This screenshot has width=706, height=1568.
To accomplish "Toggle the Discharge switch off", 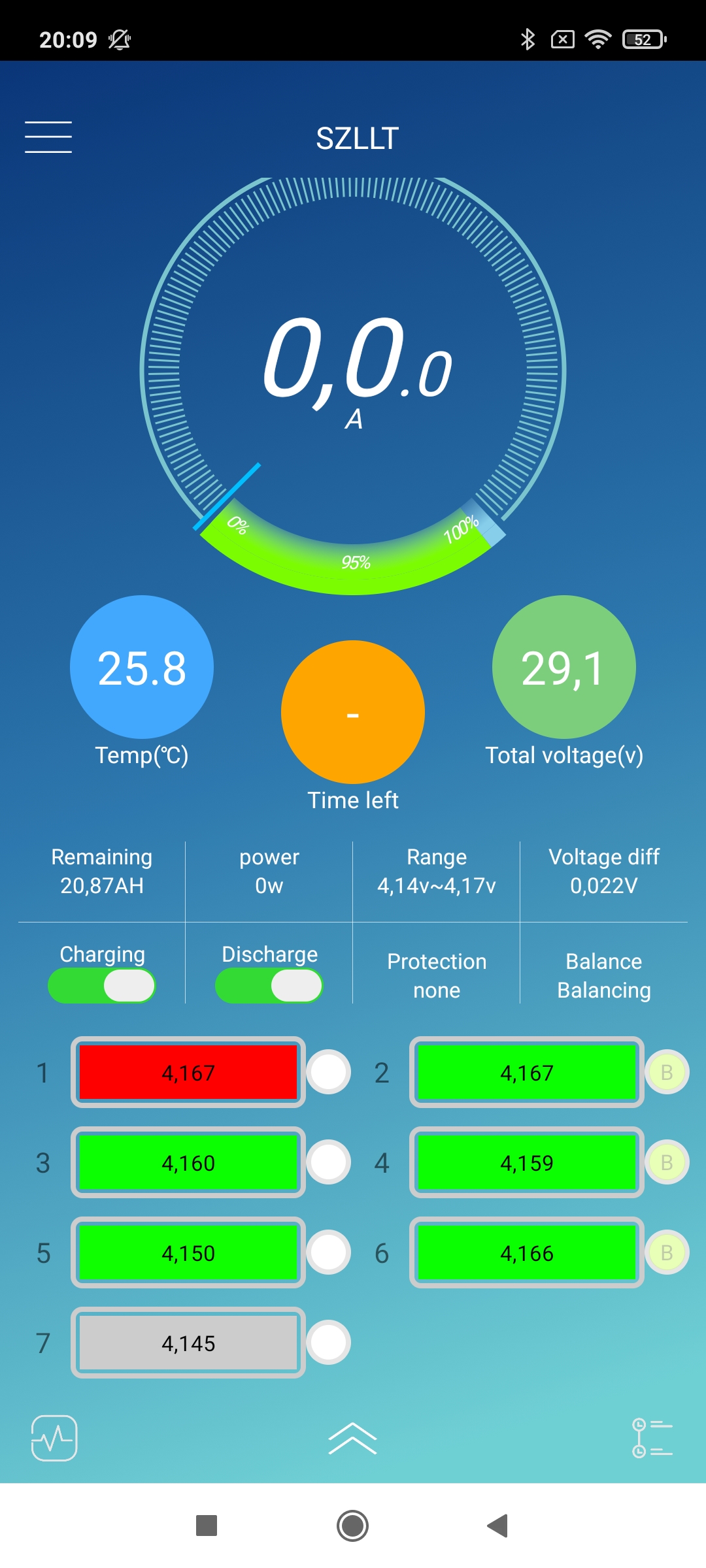I will coord(269,985).
